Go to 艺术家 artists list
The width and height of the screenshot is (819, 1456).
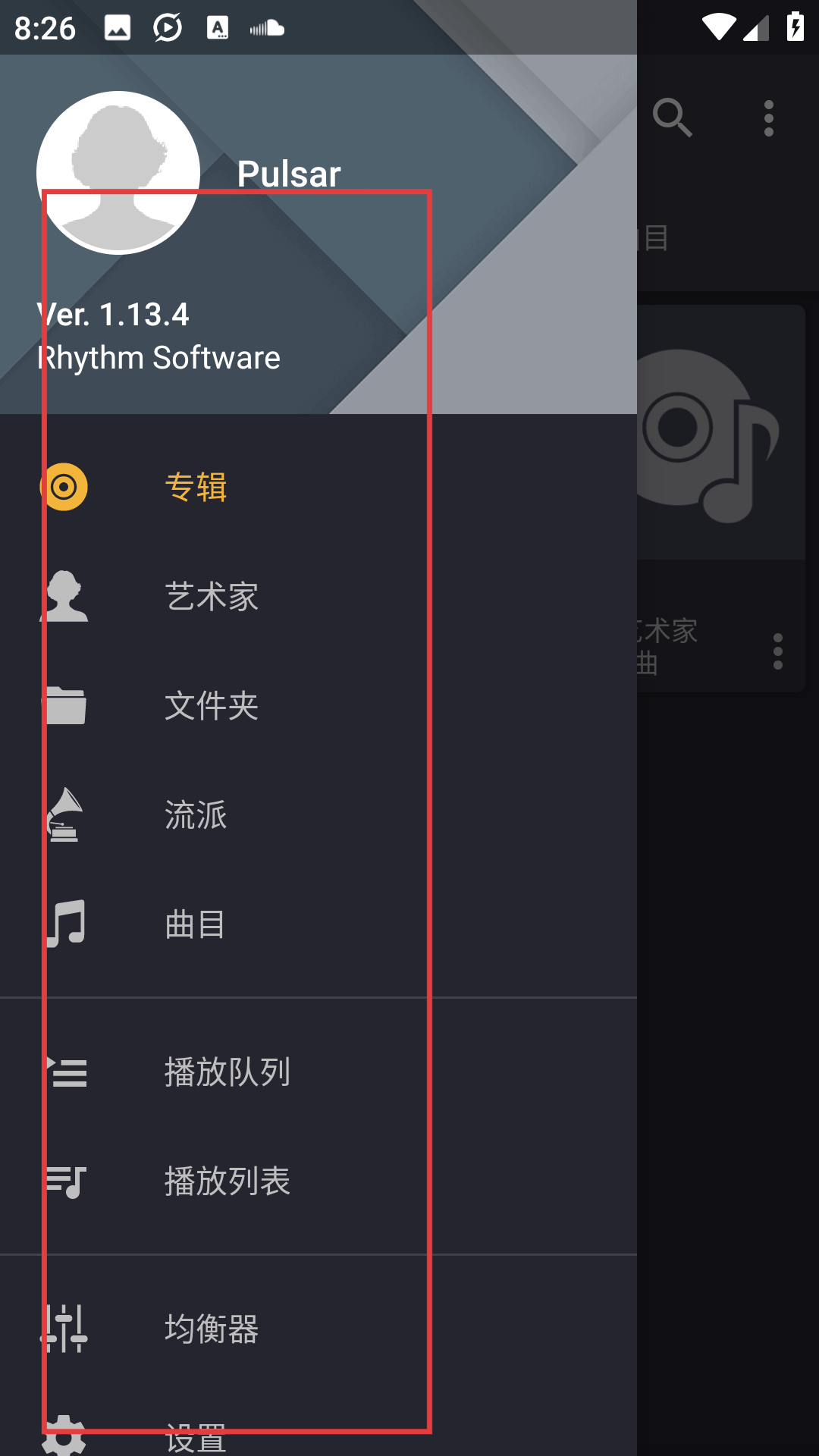[211, 597]
